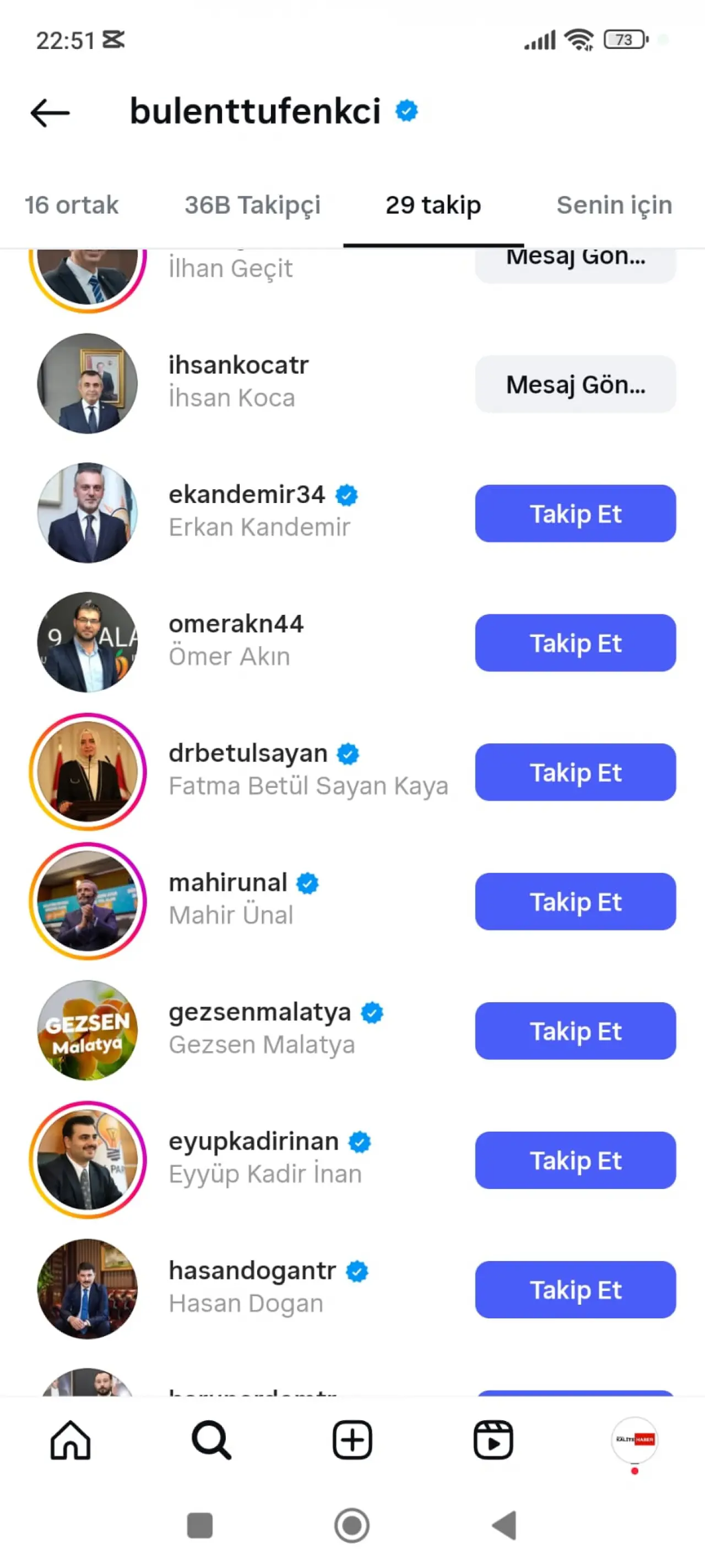The height and width of the screenshot is (1568, 705).
Task: Follow gezsenmalatya
Action: coord(575,1030)
